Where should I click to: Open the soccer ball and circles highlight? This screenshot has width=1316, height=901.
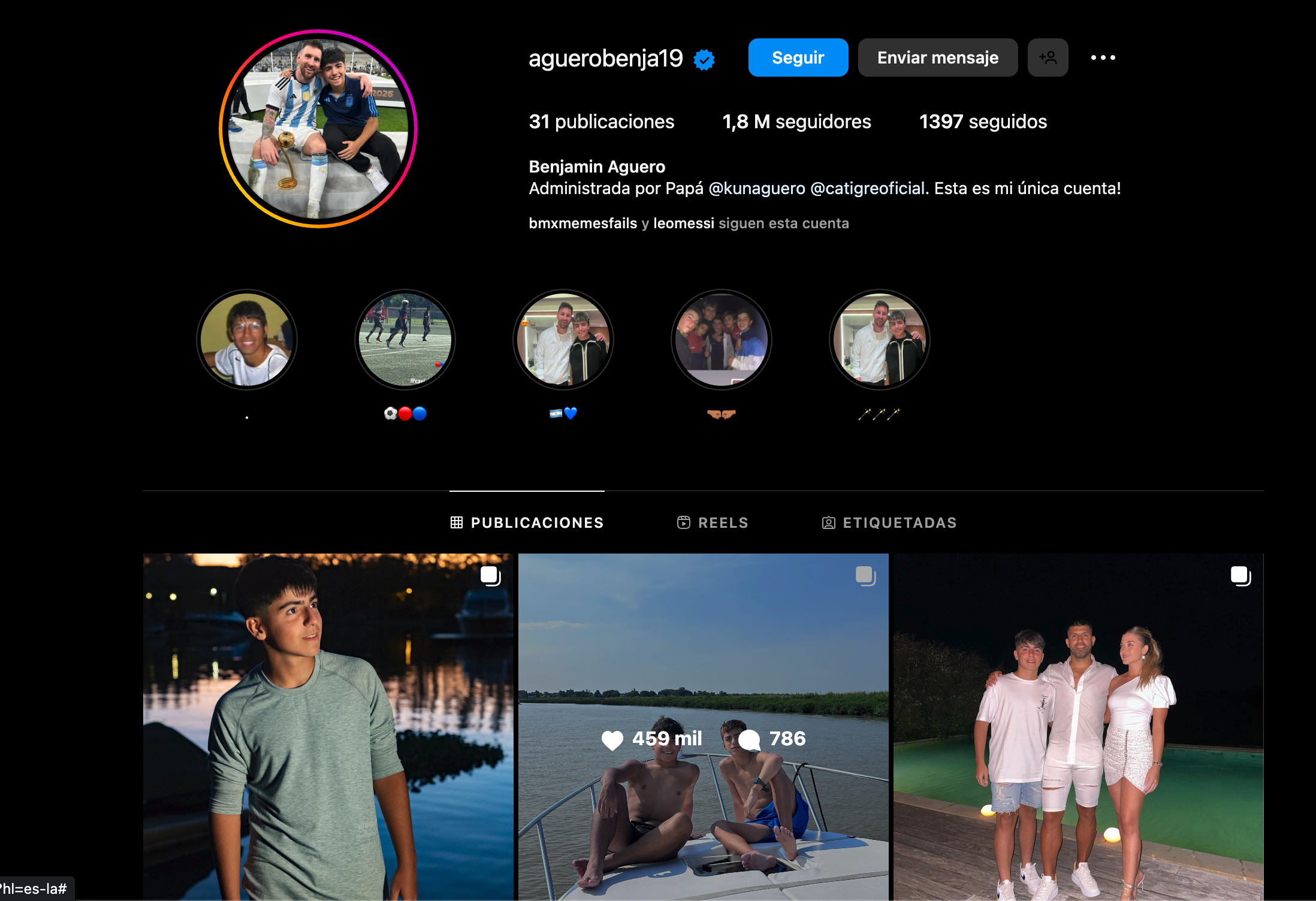click(405, 340)
